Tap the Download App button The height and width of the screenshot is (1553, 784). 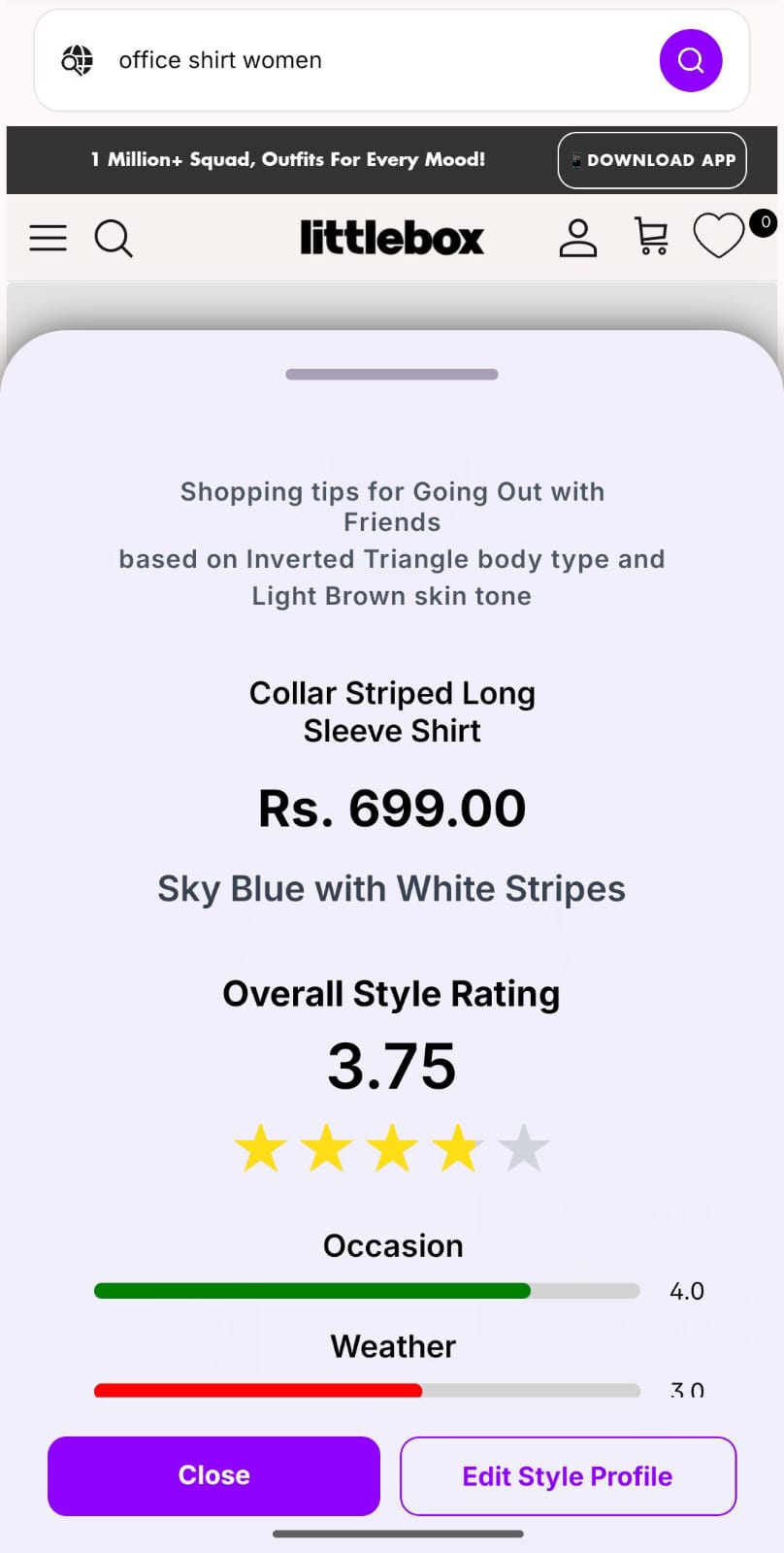[x=652, y=160]
